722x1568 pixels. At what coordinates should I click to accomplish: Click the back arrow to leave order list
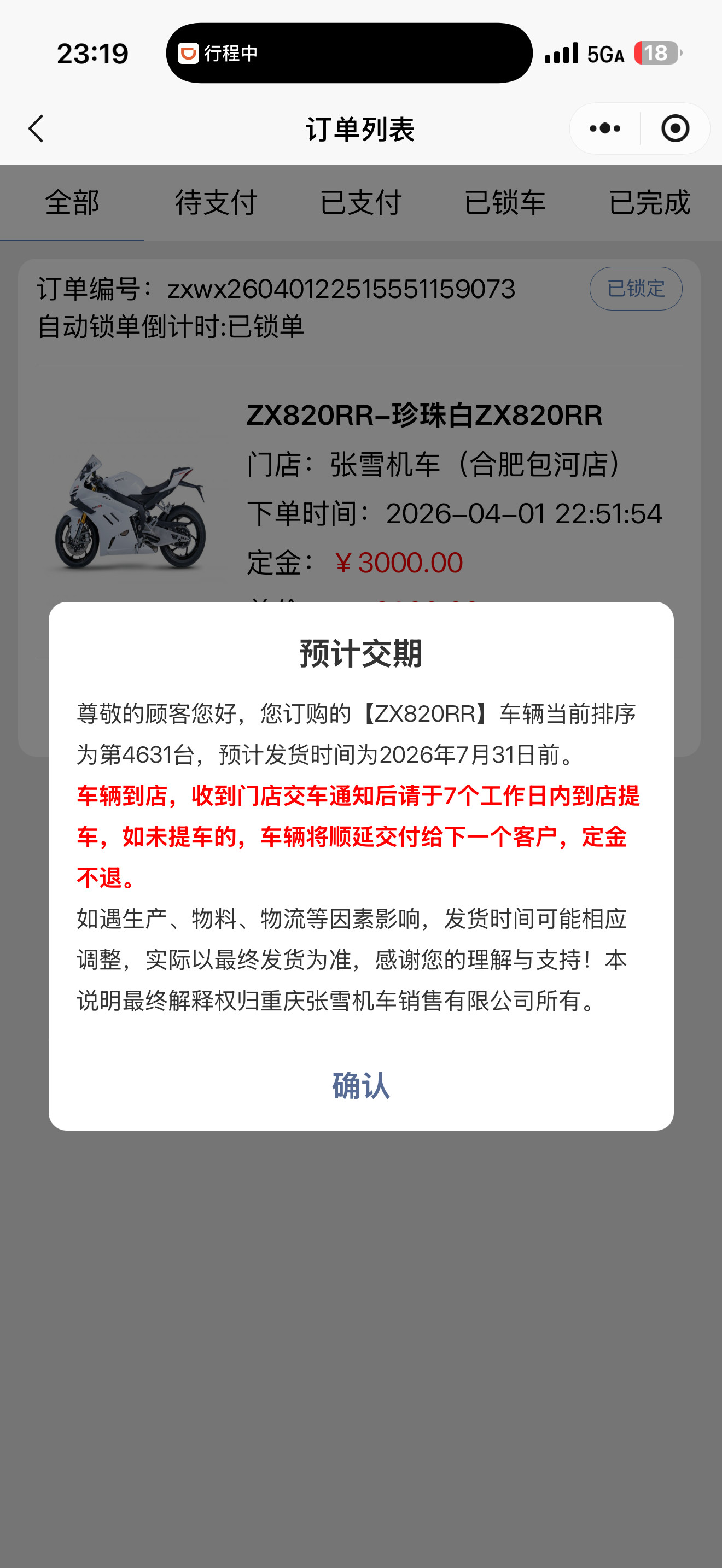(36, 128)
